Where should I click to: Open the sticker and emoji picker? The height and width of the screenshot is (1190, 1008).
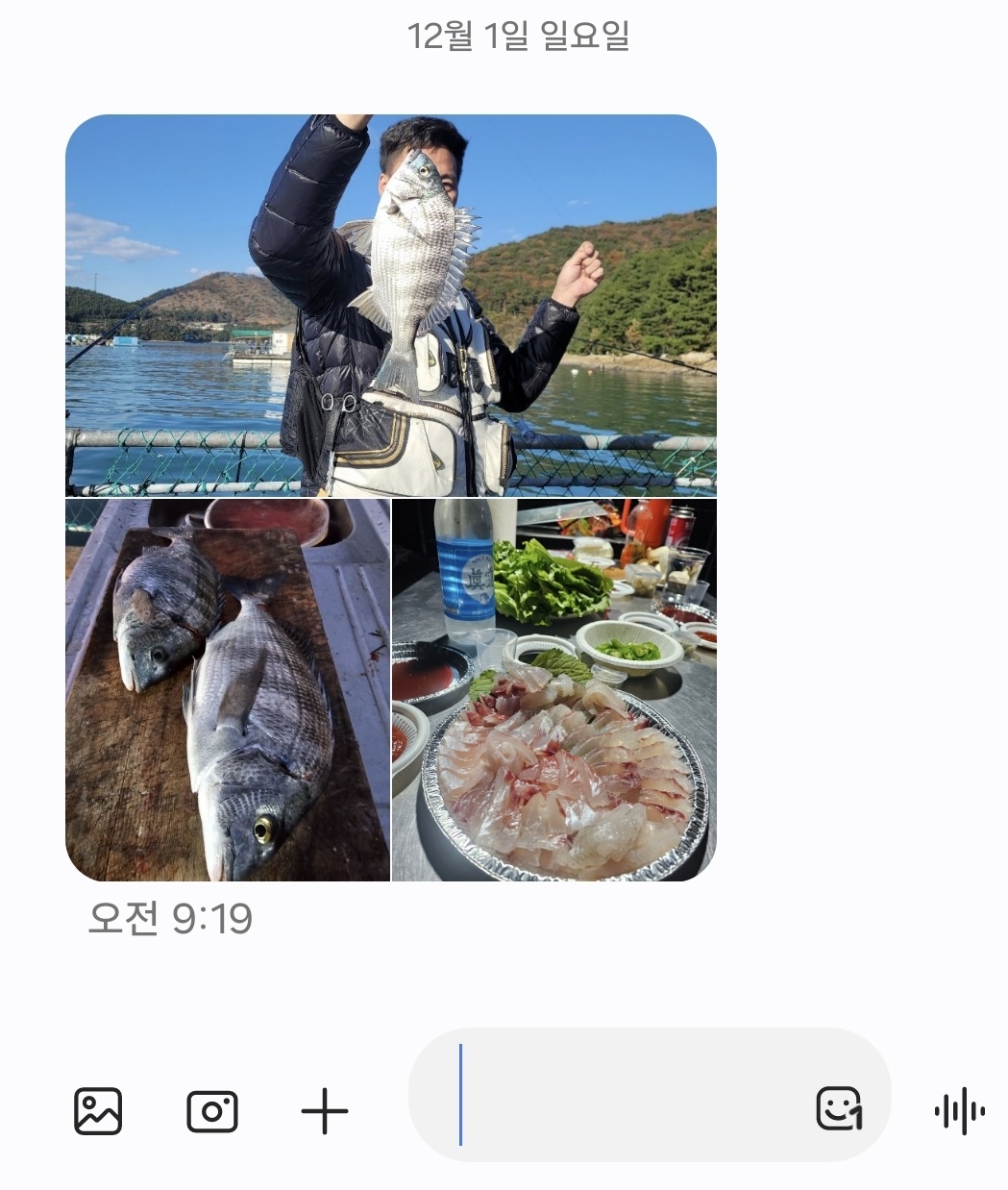click(839, 1109)
